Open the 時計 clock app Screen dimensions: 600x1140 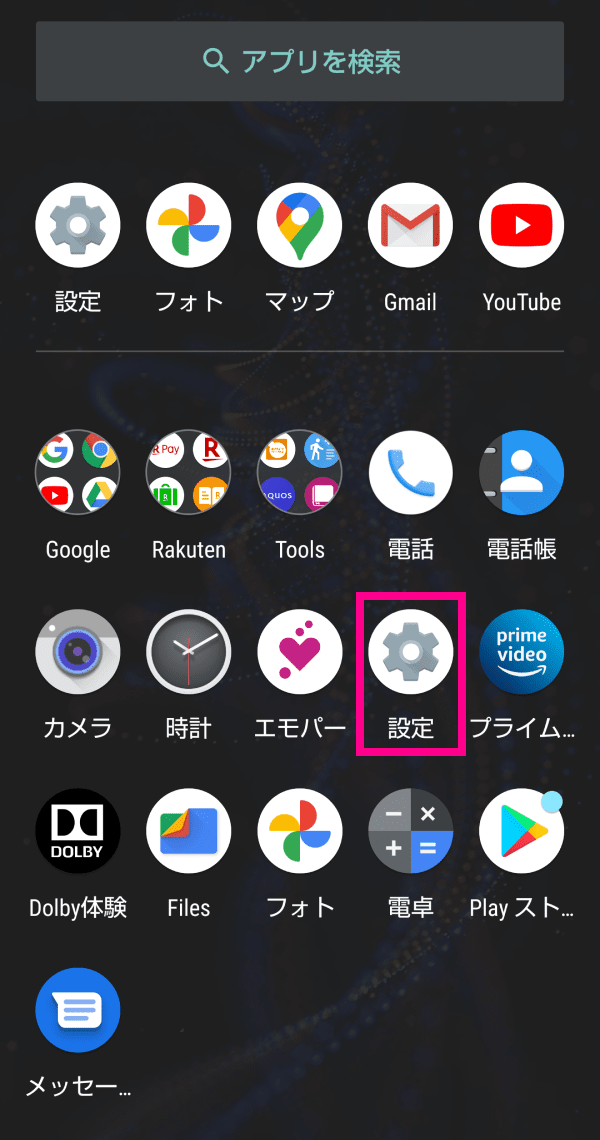tap(189, 652)
